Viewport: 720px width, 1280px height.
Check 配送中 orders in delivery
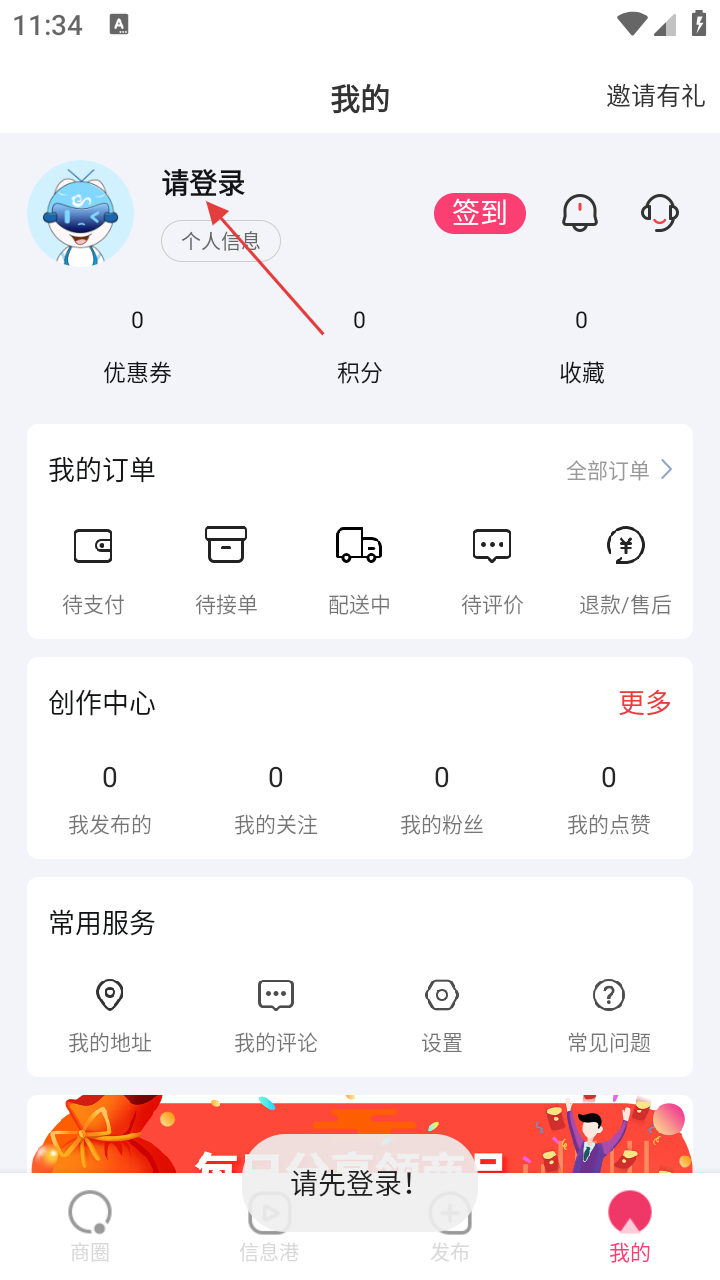click(x=359, y=568)
